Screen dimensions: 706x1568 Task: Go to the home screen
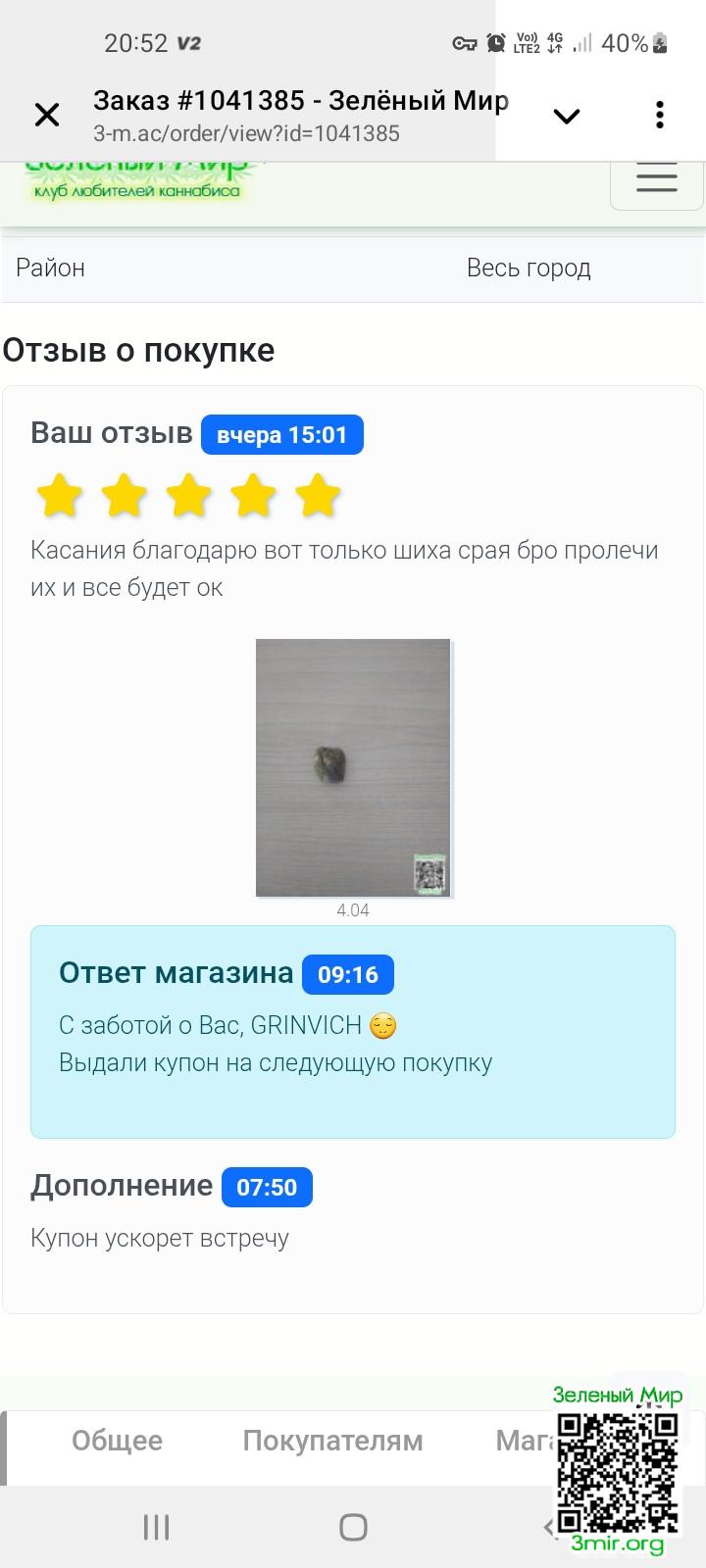(x=353, y=1527)
